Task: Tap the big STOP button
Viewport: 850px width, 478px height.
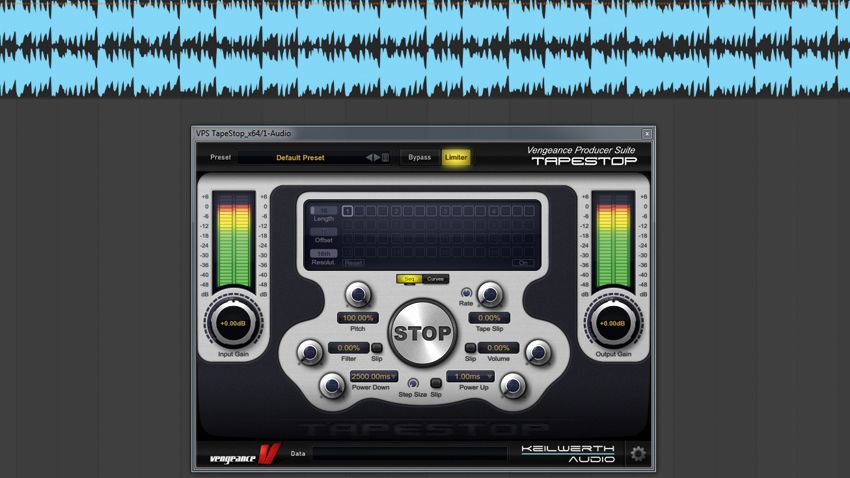Action: pyautogui.click(x=421, y=333)
